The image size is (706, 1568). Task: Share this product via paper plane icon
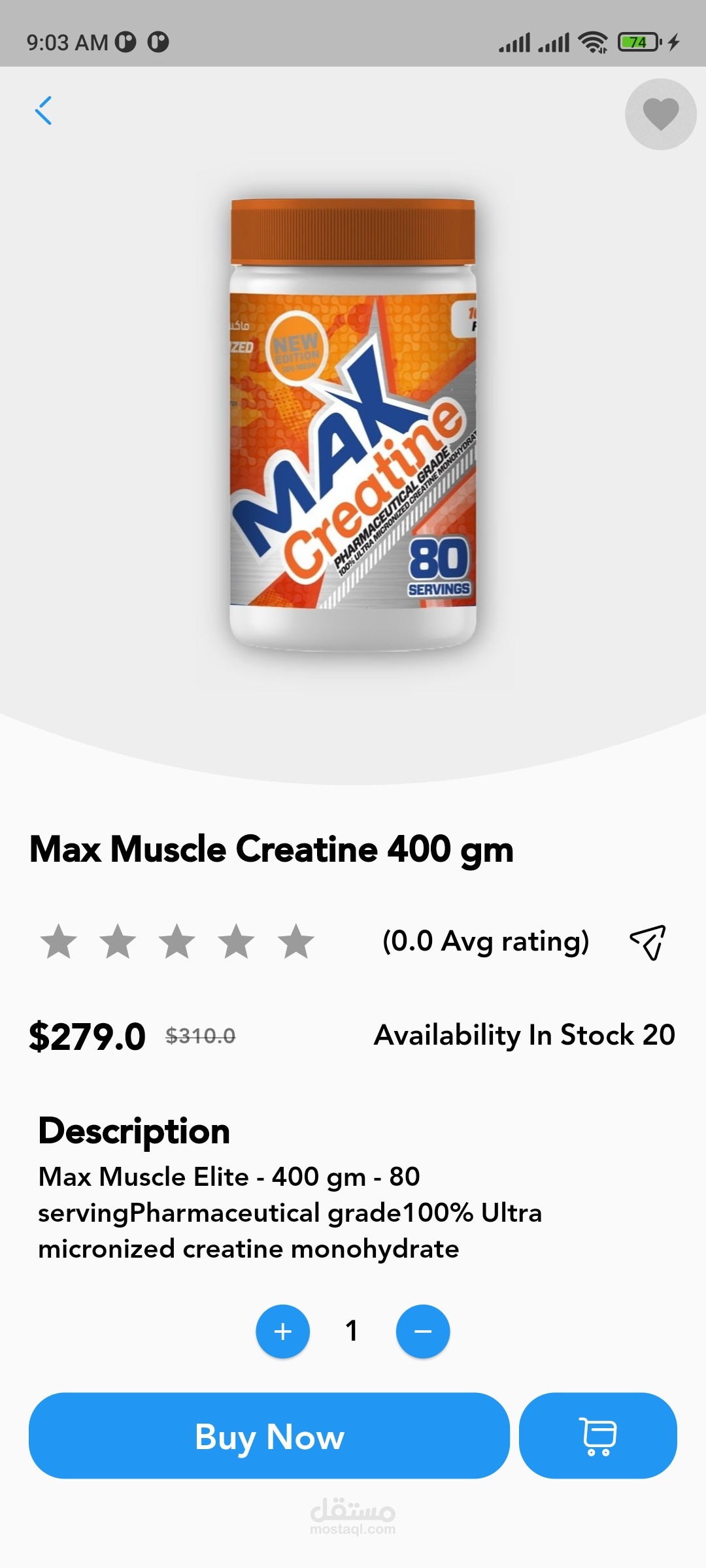pos(647,942)
